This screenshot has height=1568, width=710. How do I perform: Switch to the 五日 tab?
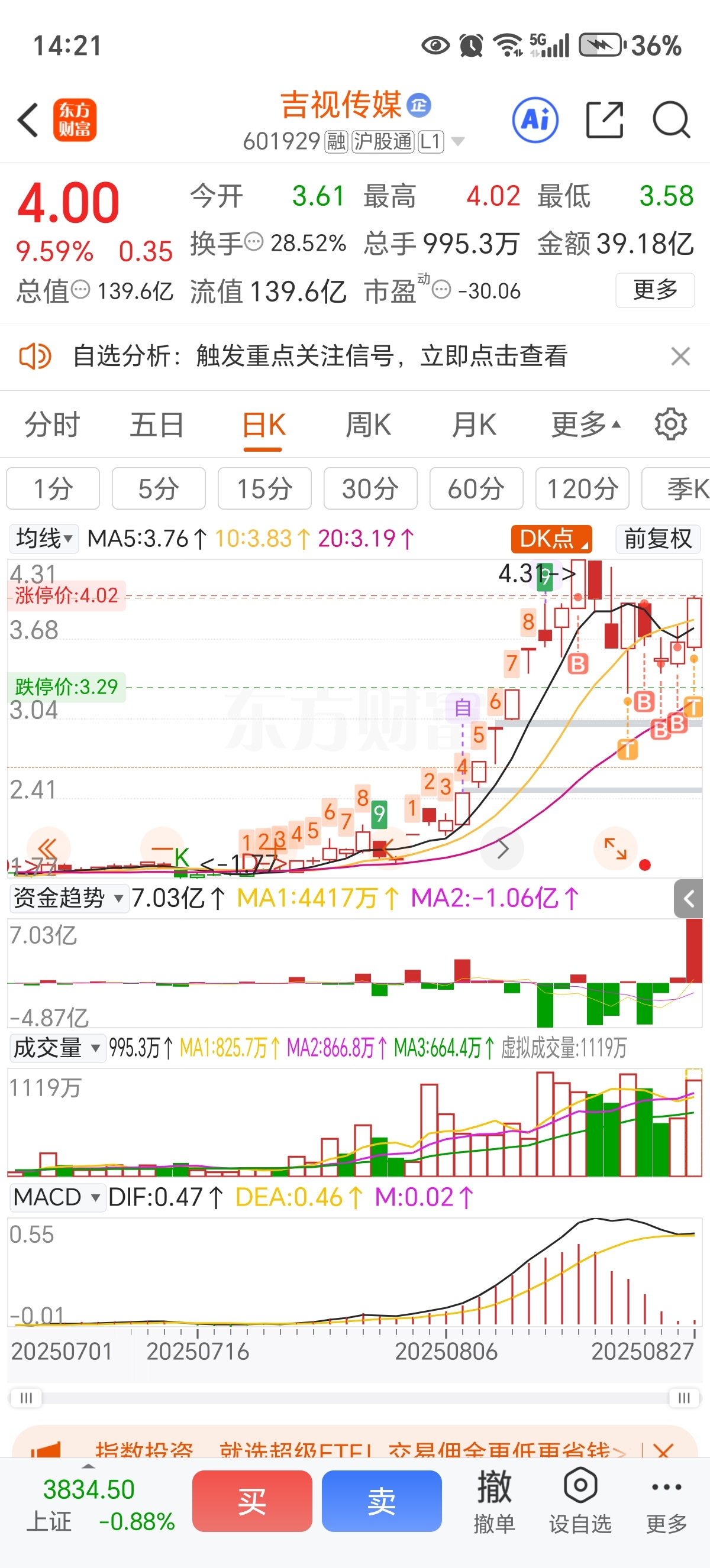[x=157, y=425]
